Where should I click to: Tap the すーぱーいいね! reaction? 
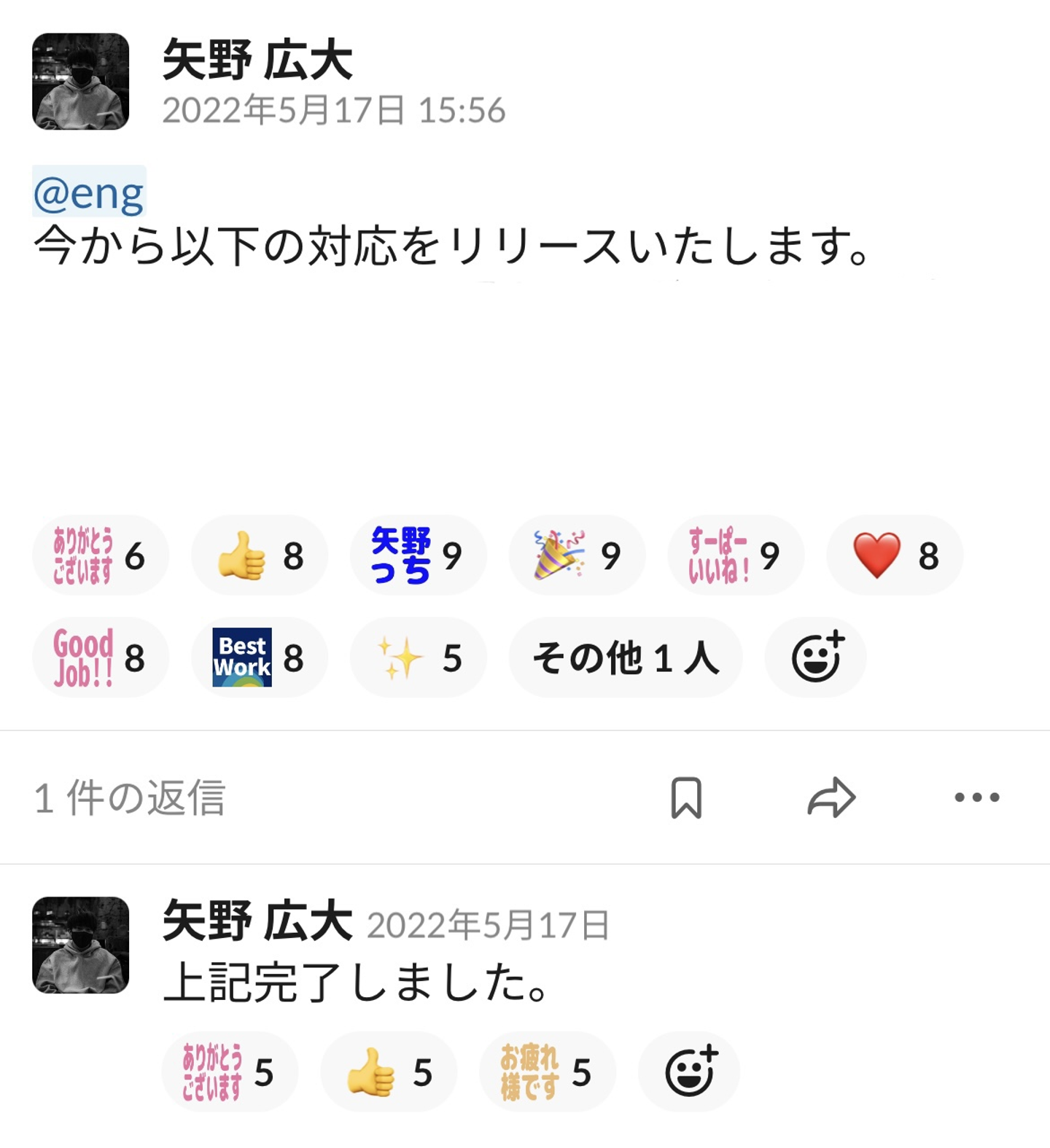[736, 556]
